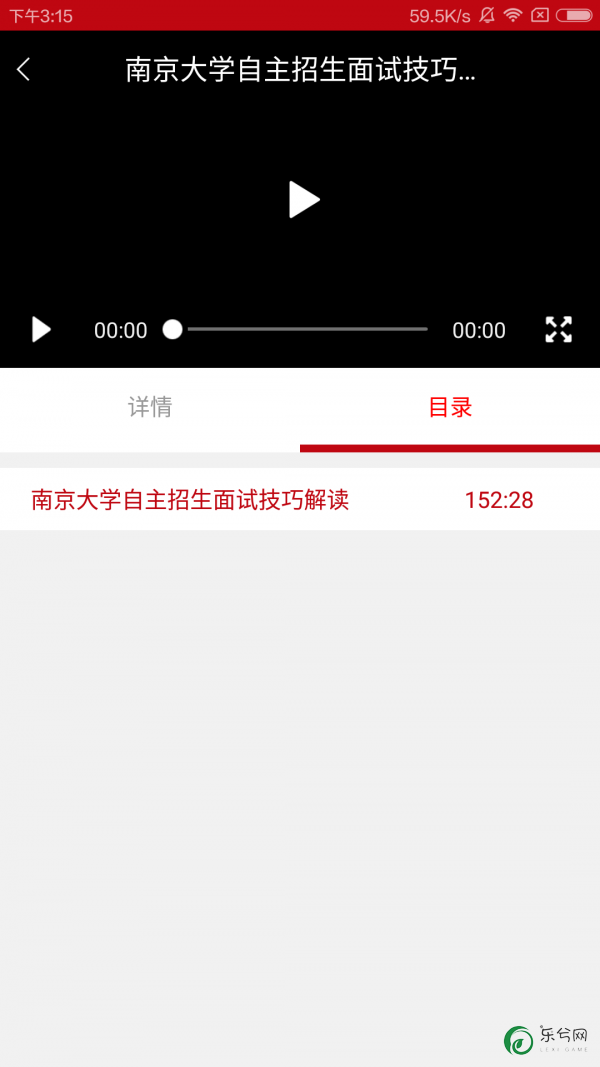This screenshot has width=600, height=1067.
Task: Open lesson 南京大学自主招生面试技巧解读
Action: click(300, 499)
